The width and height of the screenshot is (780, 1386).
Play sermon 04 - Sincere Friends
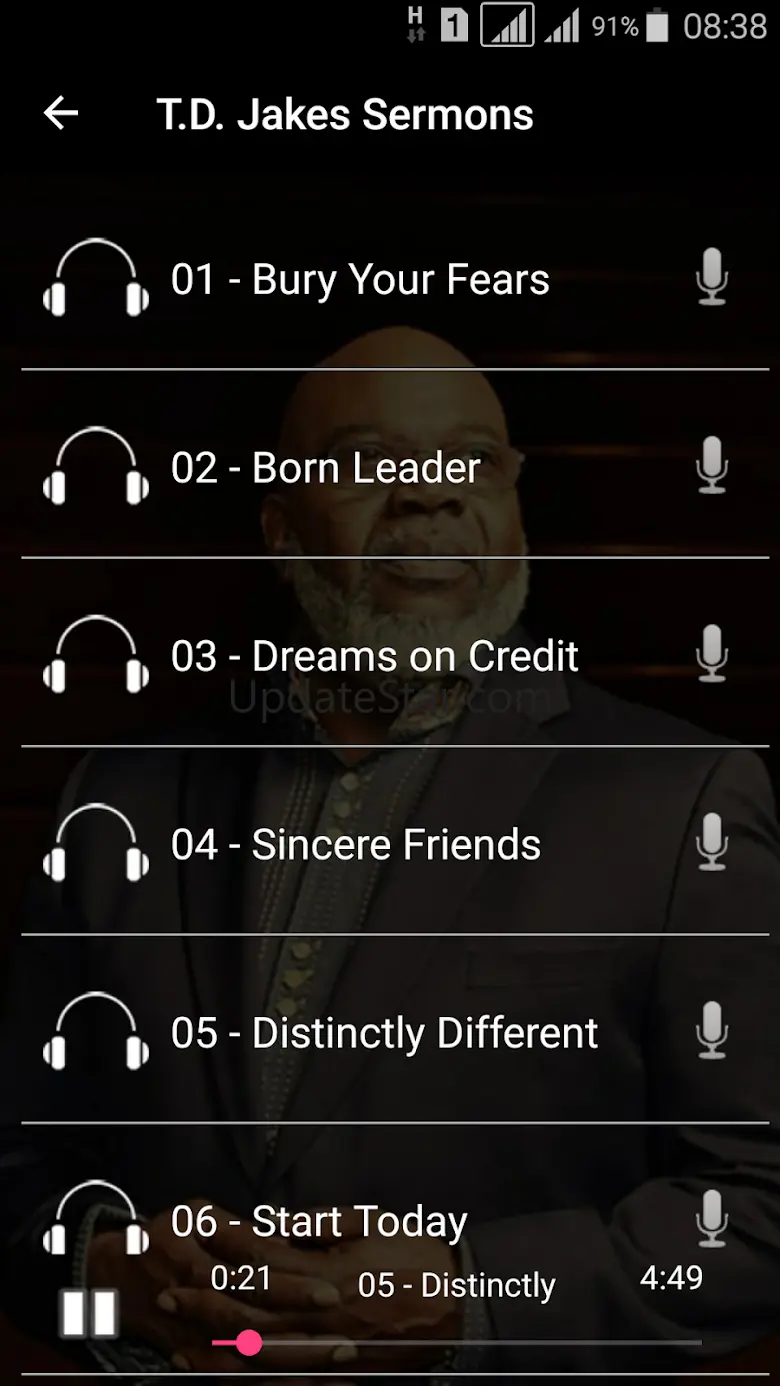pos(356,845)
